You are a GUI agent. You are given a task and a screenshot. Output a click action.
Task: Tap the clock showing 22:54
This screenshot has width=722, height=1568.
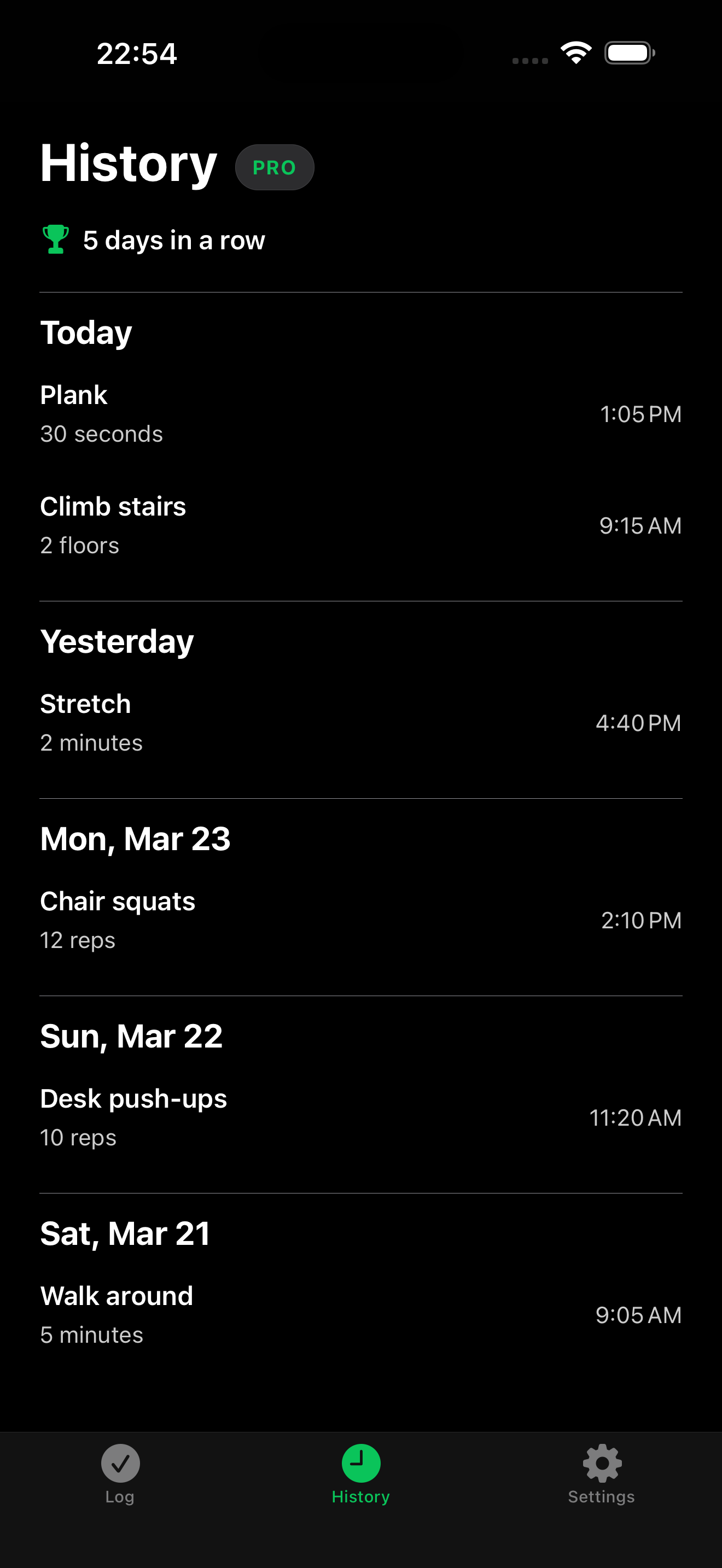click(136, 54)
